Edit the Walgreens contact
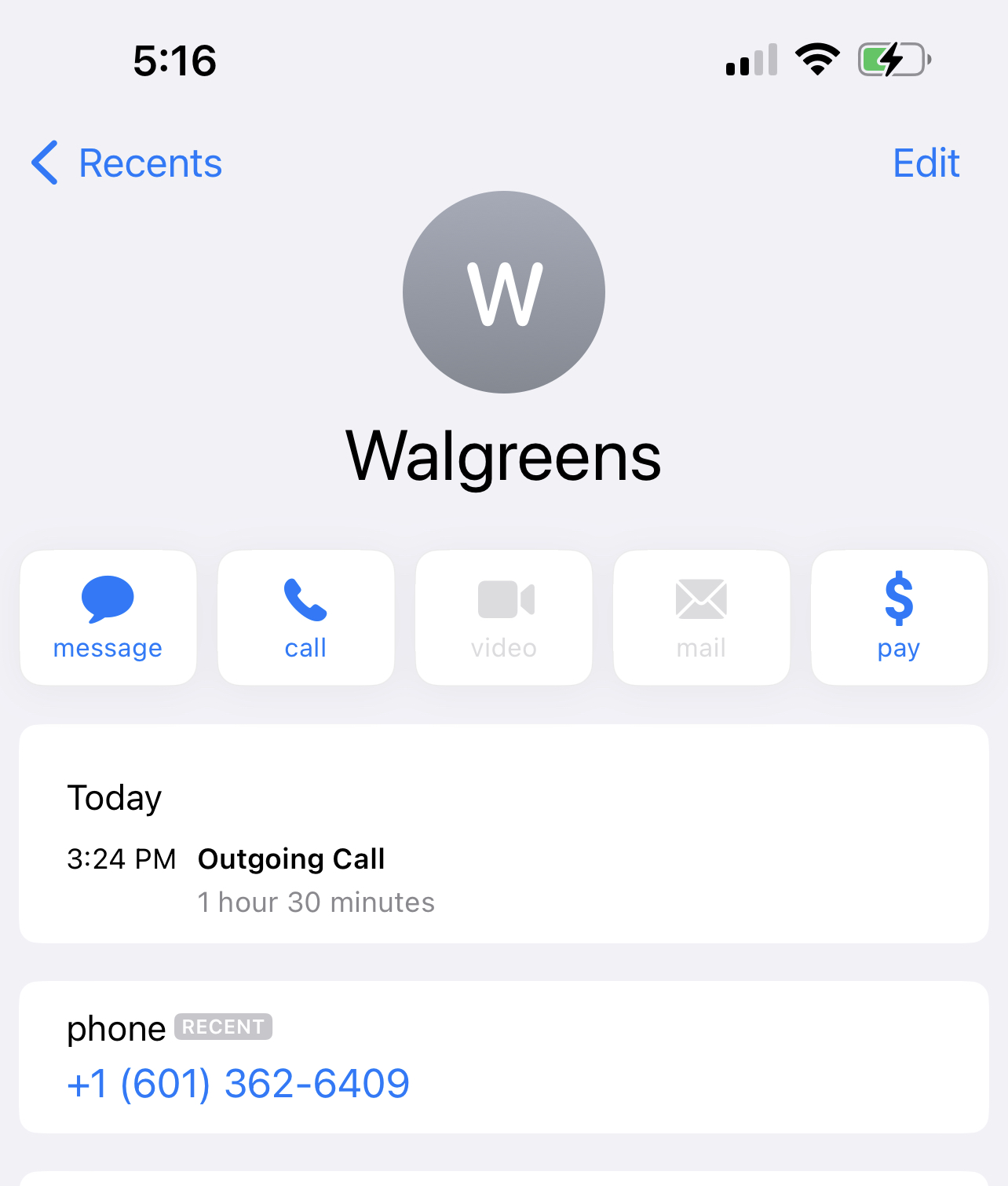Viewport: 1008px width, 1186px height. click(x=926, y=163)
